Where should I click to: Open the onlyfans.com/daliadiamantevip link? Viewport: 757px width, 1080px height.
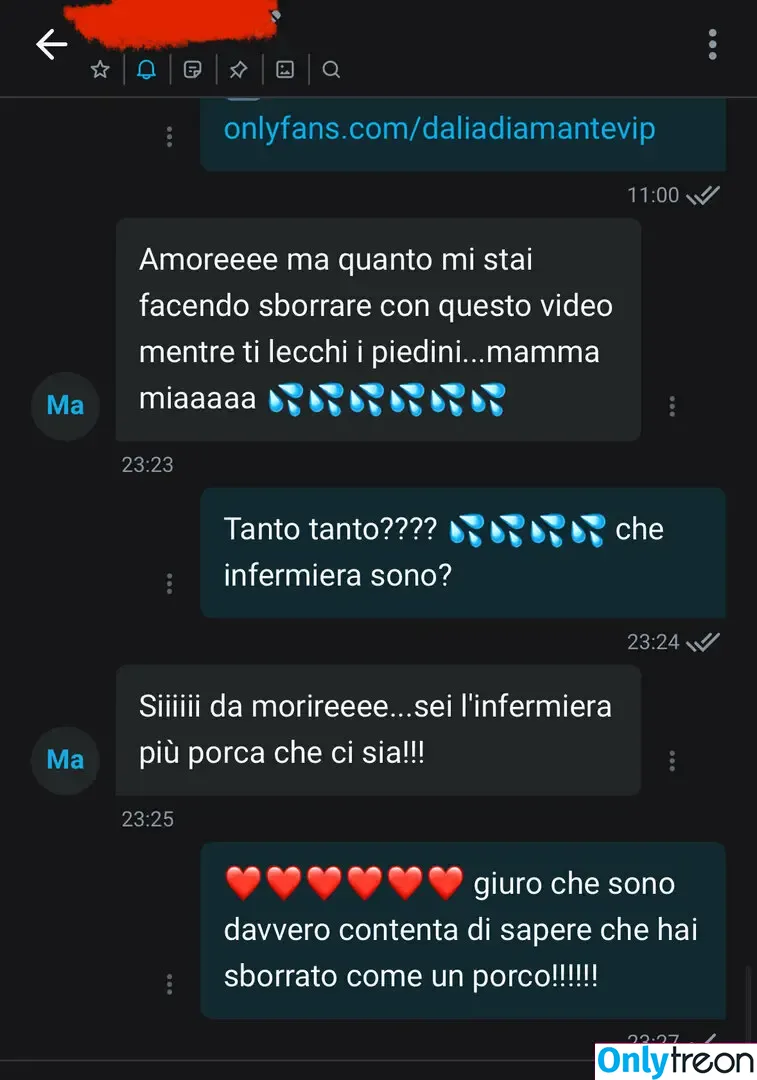(x=439, y=129)
